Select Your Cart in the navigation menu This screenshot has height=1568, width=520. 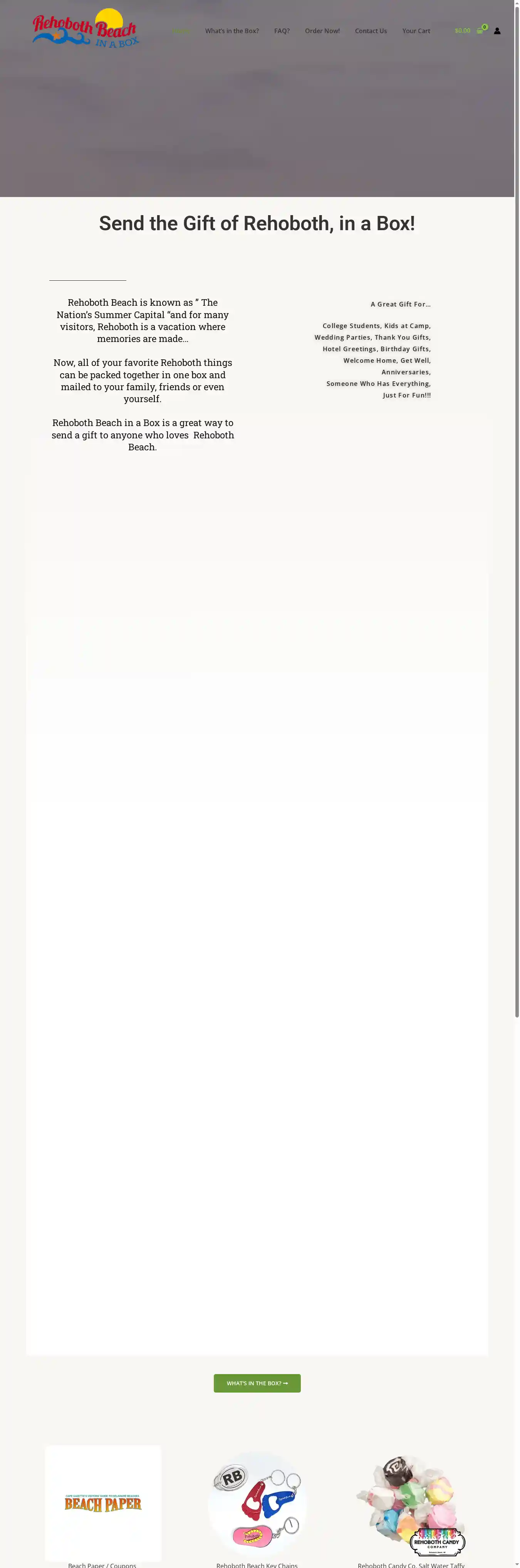pyautogui.click(x=416, y=31)
